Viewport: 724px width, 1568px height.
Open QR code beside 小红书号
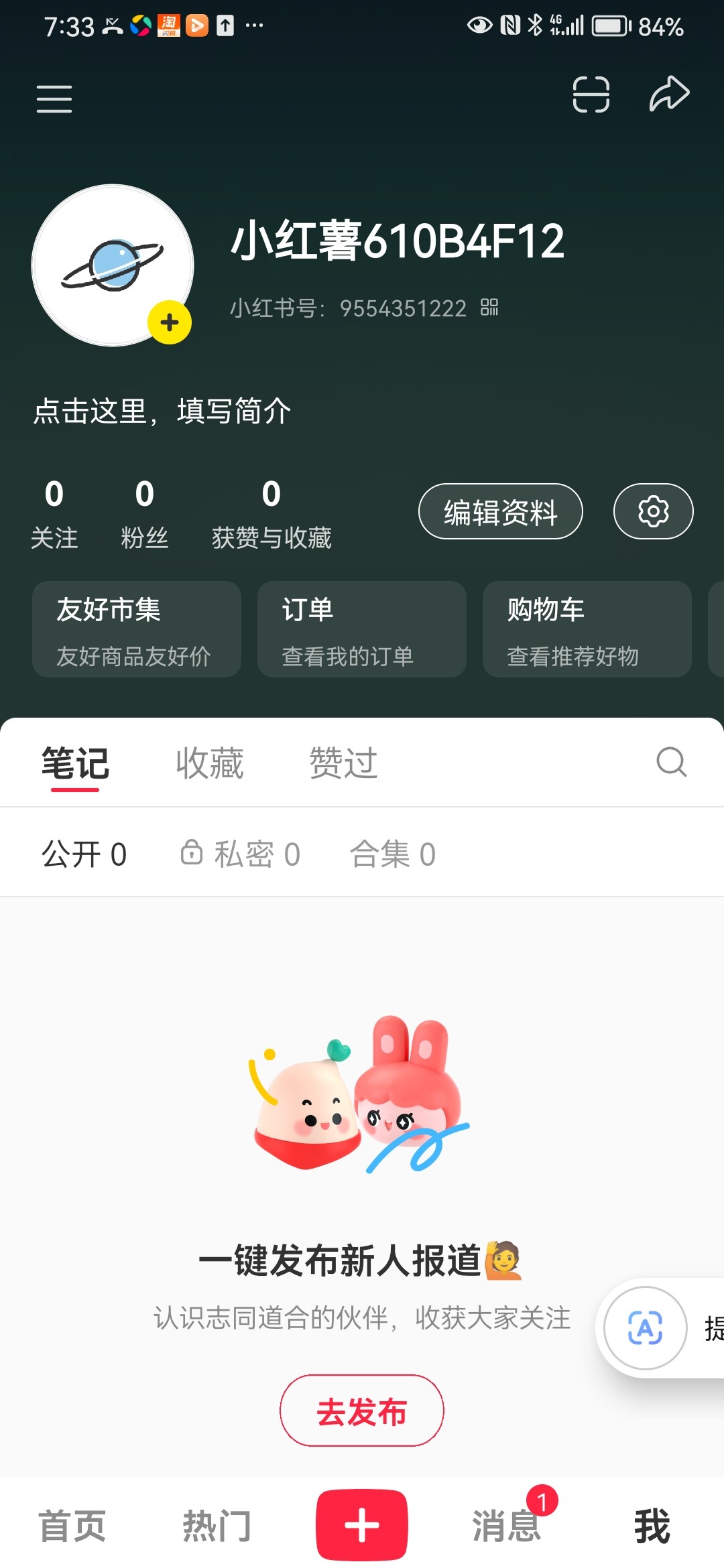[489, 308]
